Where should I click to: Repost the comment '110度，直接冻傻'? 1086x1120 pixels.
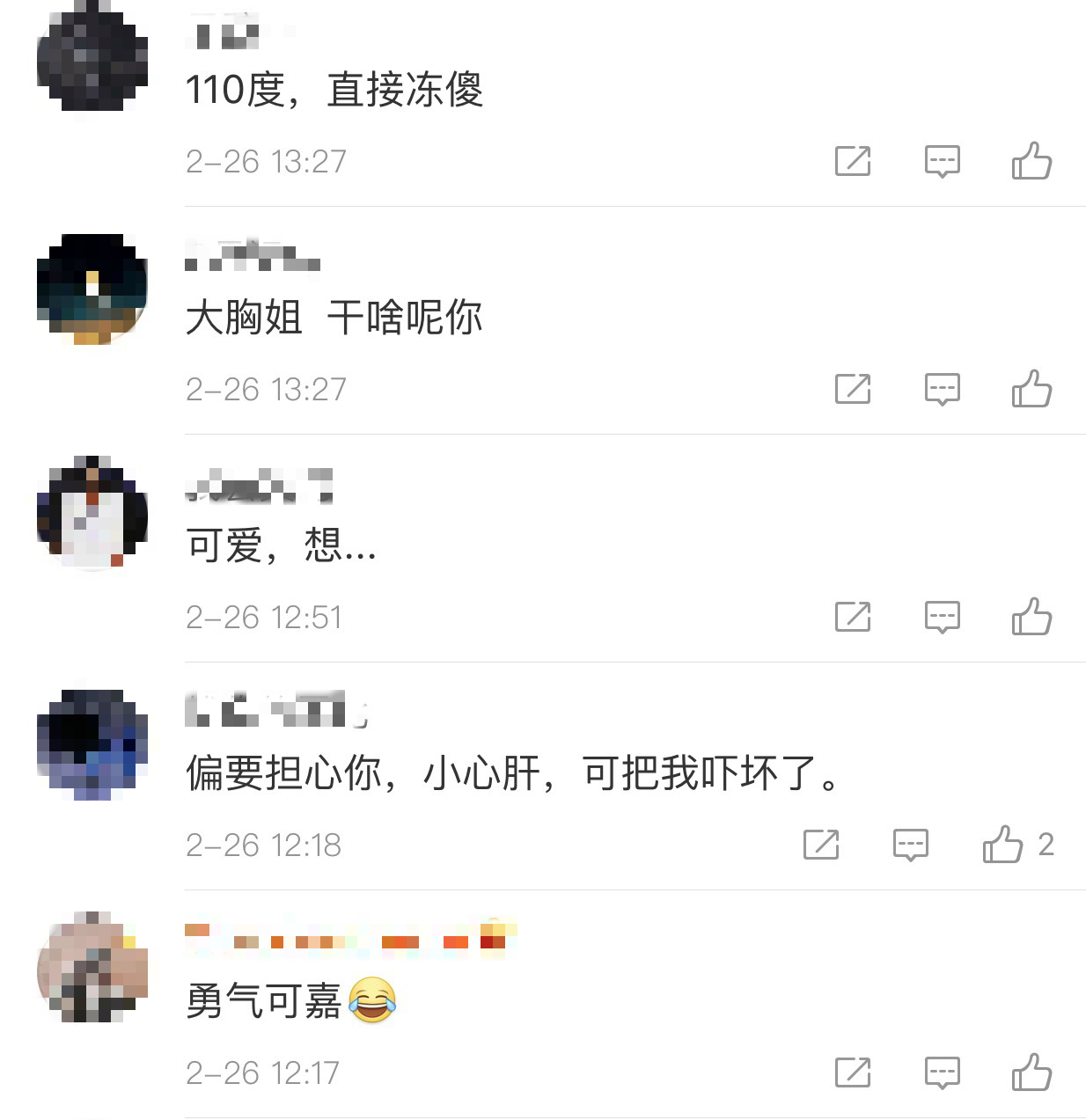click(852, 161)
